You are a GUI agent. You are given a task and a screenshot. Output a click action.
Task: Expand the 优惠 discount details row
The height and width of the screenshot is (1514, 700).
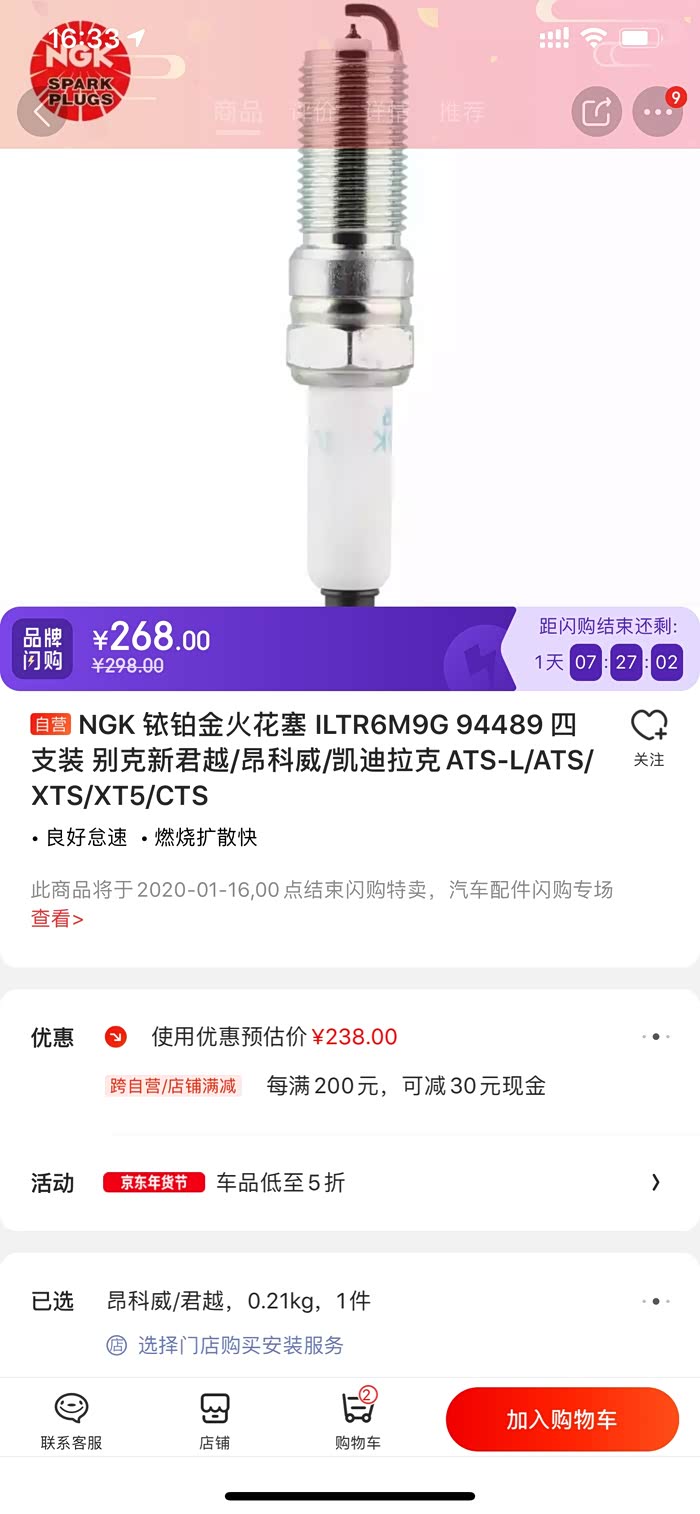pos(655,1037)
